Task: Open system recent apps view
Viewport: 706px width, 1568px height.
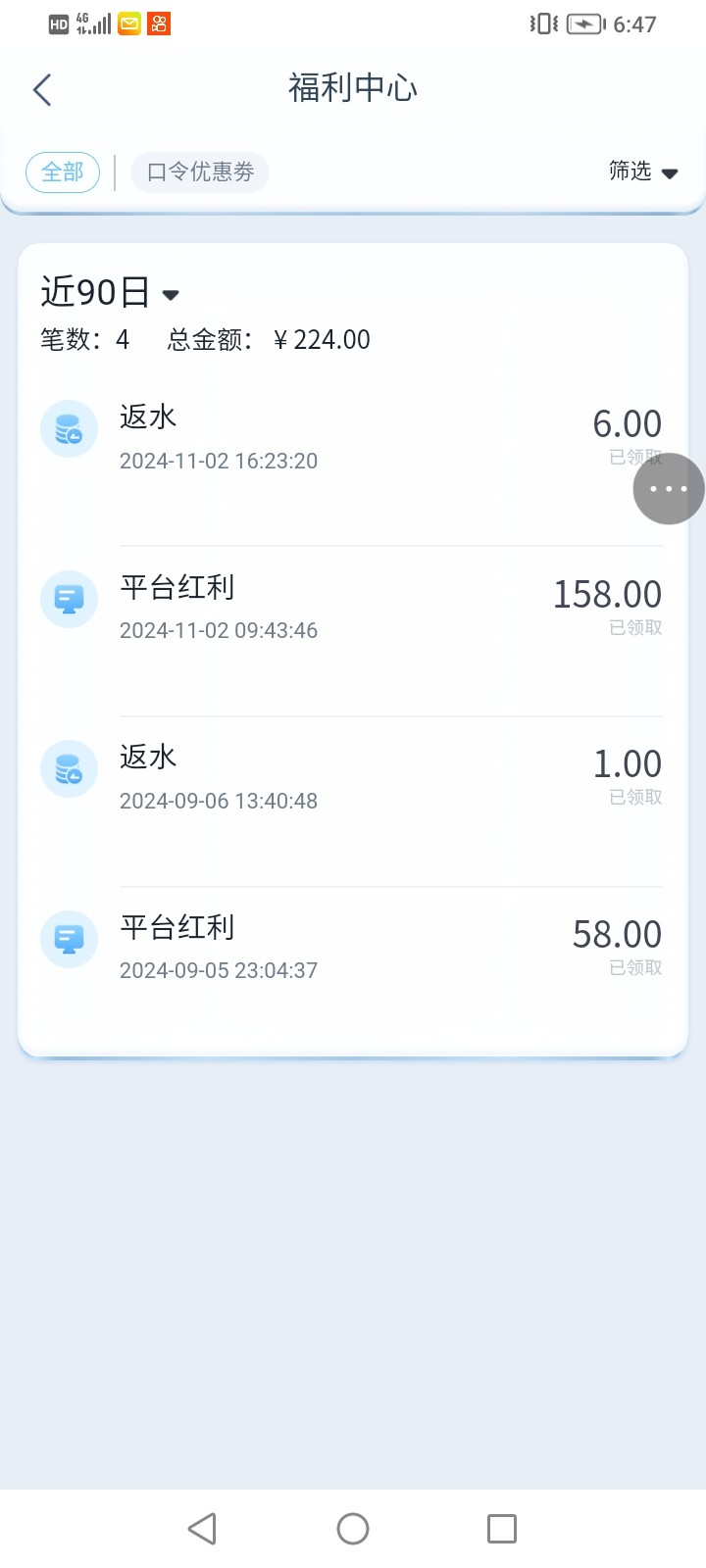Action: (x=501, y=1529)
